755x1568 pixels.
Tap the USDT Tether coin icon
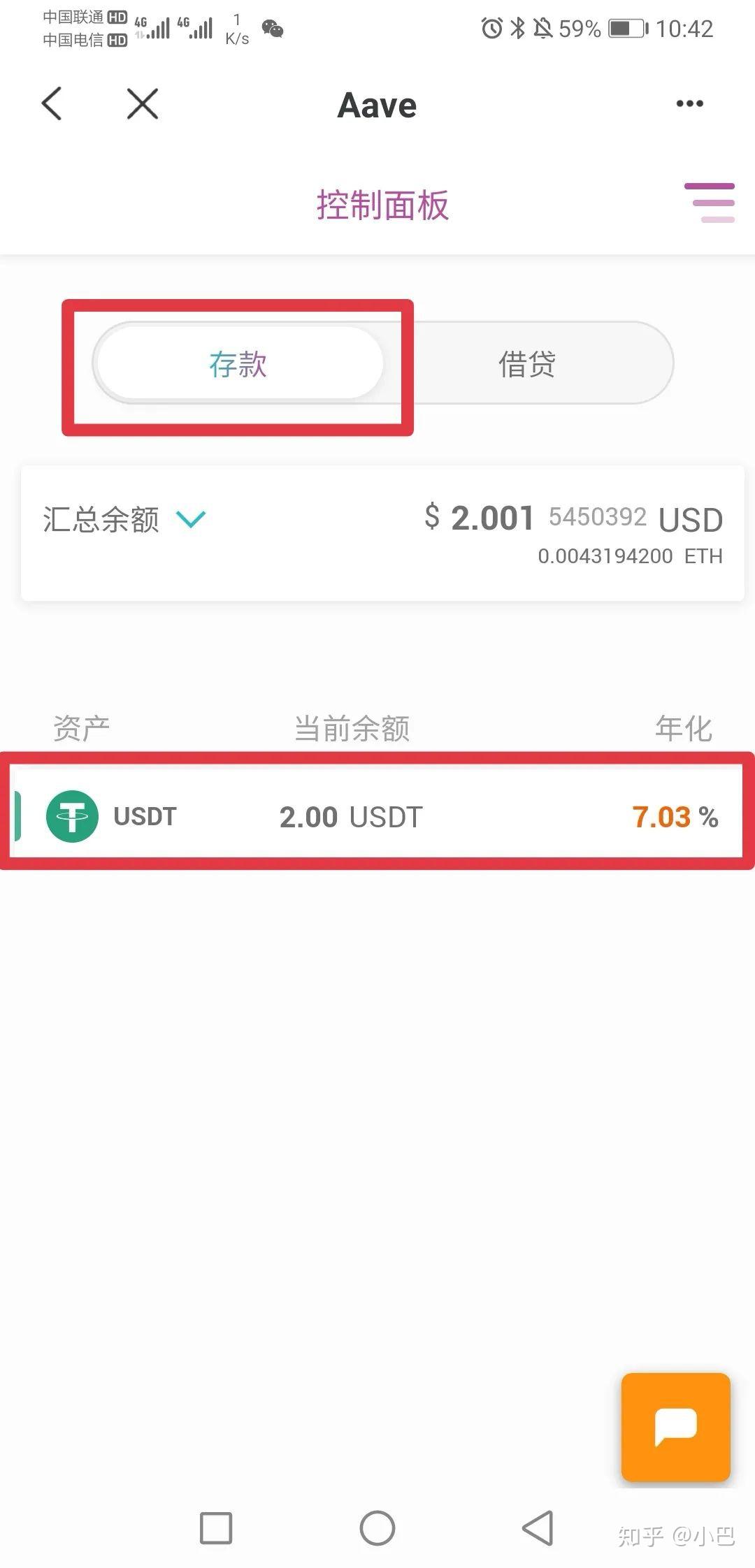pyautogui.click(x=72, y=815)
